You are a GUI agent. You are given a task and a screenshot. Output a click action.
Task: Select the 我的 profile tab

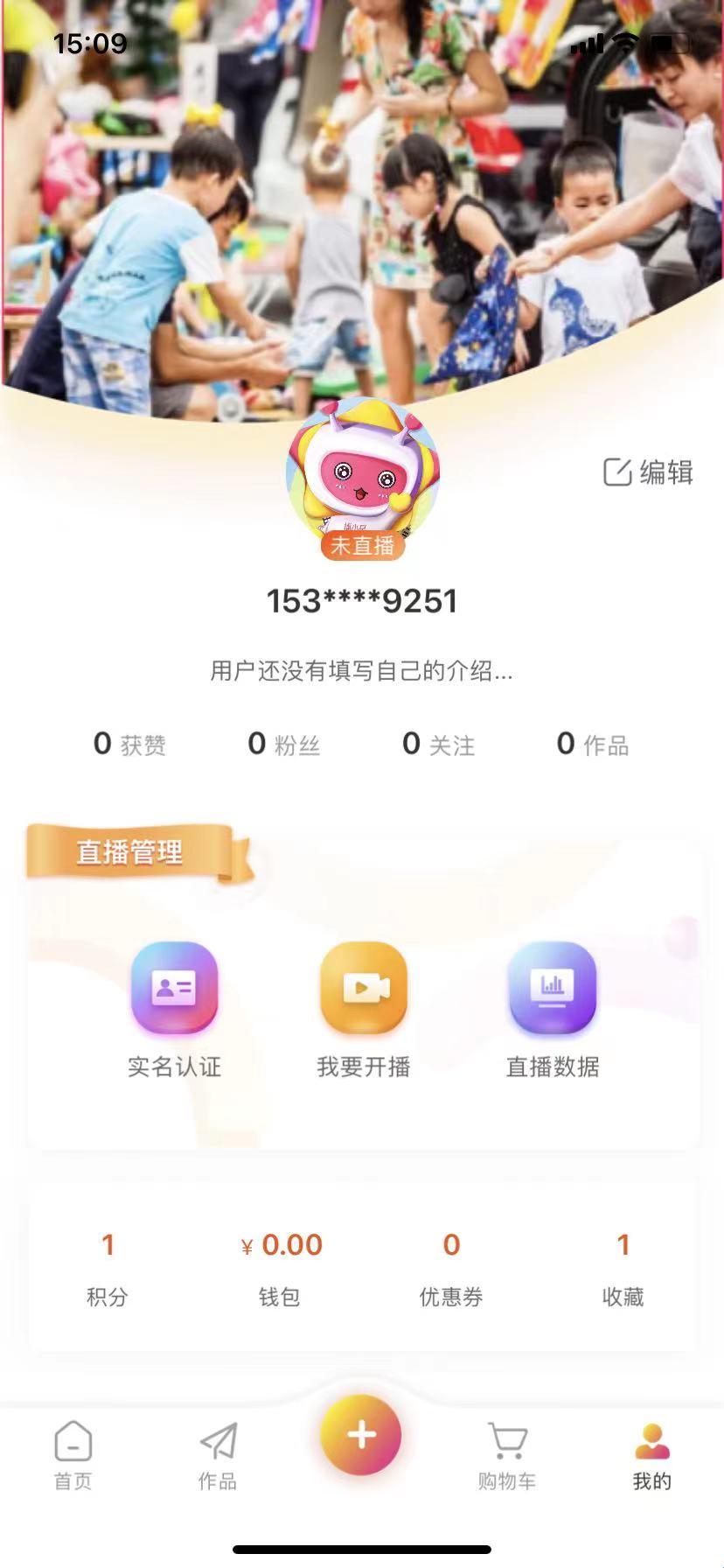pyautogui.click(x=651, y=1457)
